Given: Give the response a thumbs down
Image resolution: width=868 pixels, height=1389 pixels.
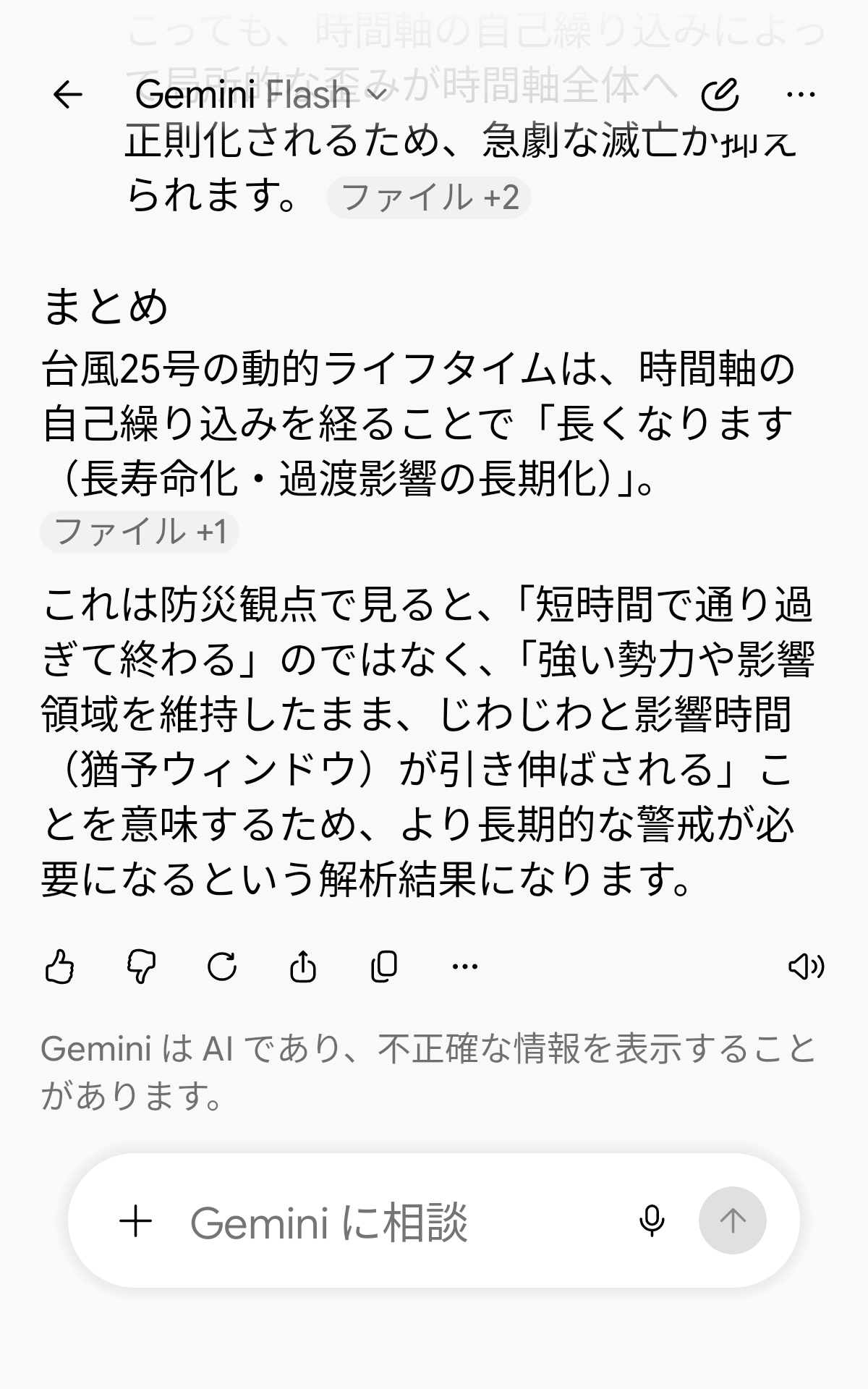Looking at the screenshot, I should pyautogui.click(x=141, y=967).
